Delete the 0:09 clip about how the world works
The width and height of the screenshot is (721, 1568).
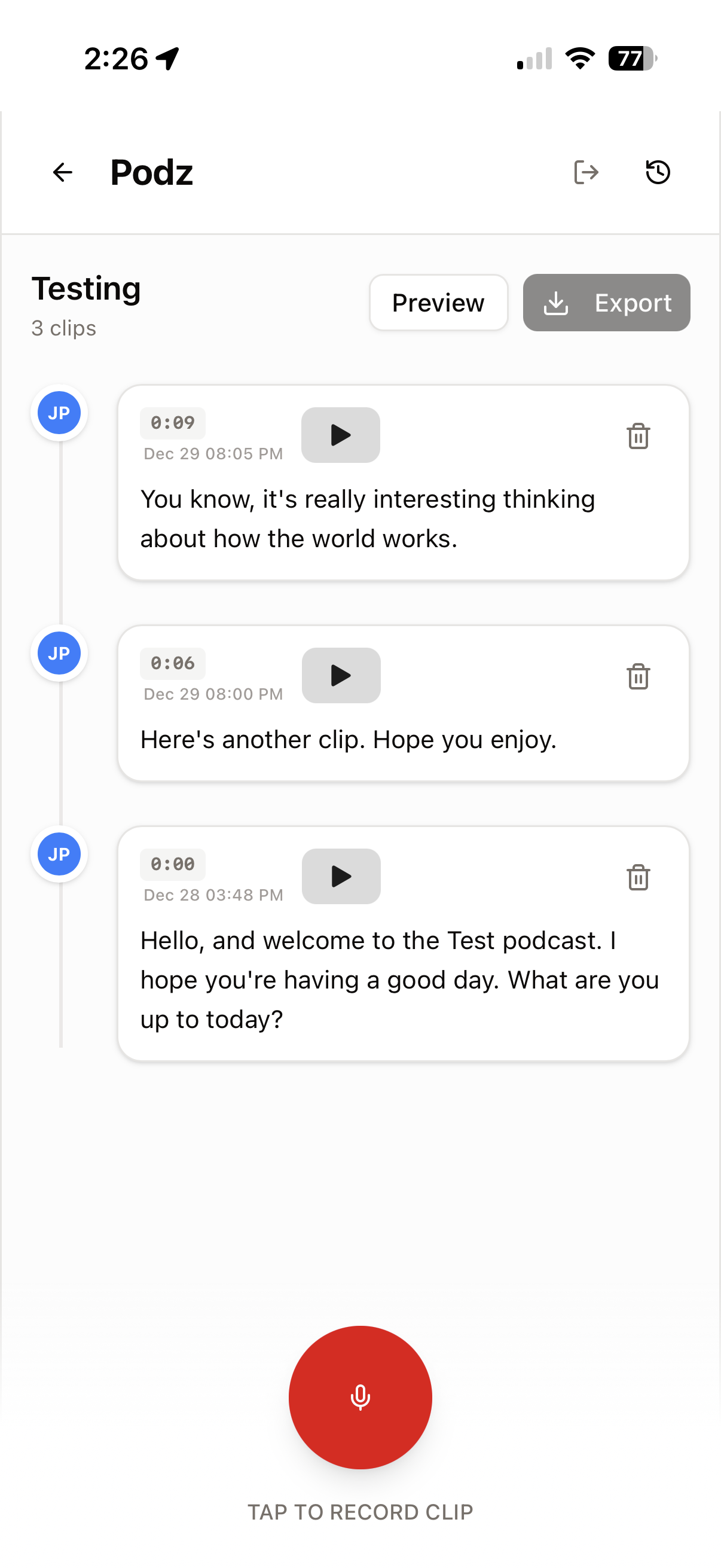[638, 437]
